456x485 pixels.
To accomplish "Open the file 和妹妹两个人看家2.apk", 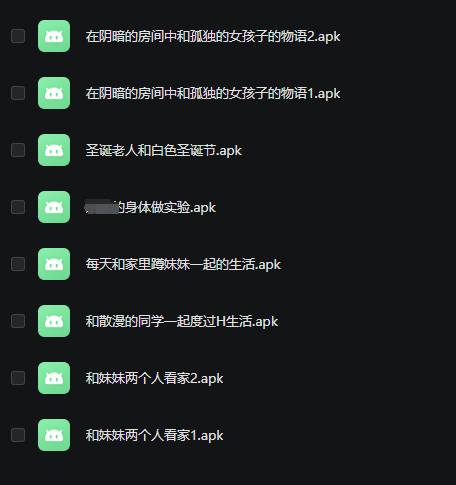I will (154, 378).
